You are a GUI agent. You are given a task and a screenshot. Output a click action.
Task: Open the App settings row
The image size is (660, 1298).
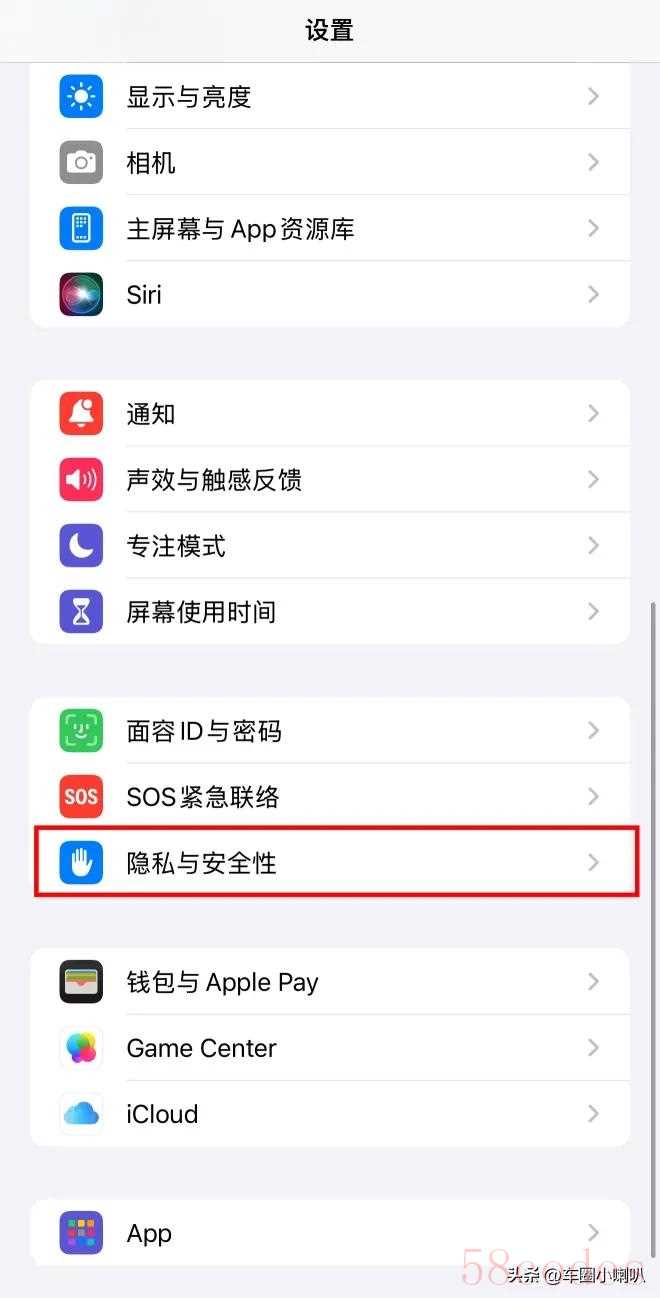point(330,1233)
